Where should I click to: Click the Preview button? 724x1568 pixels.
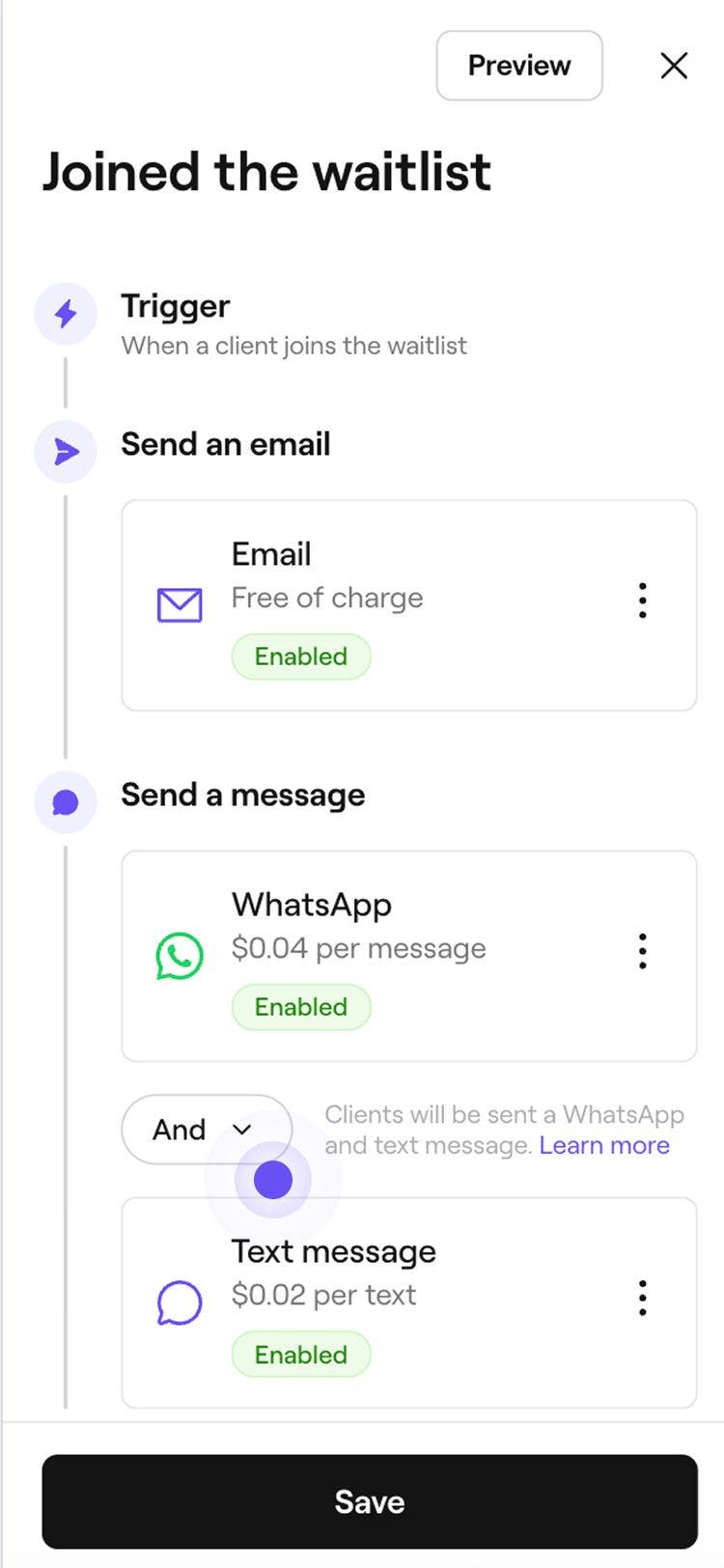518,66
